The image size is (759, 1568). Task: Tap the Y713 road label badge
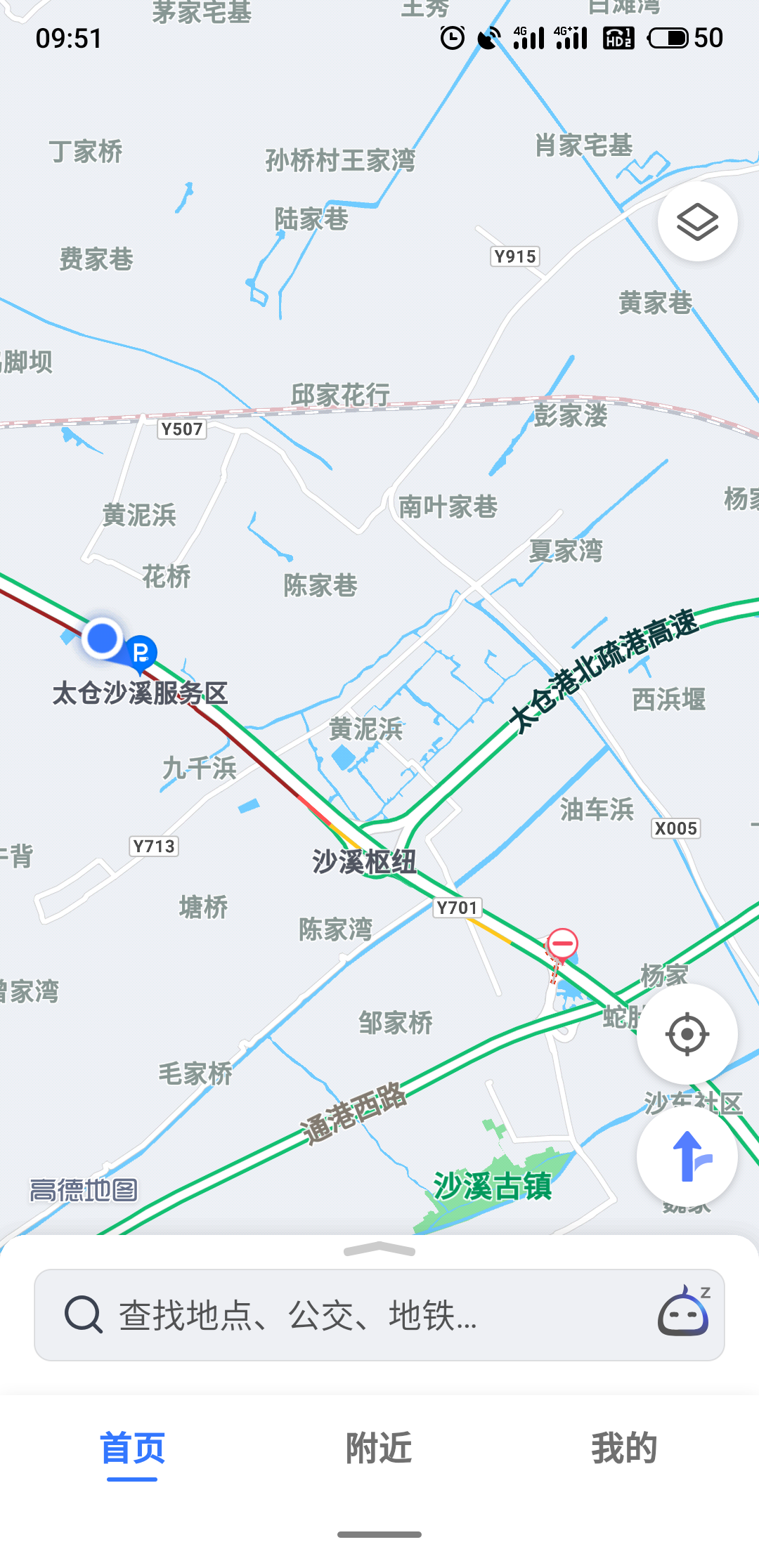154,846
